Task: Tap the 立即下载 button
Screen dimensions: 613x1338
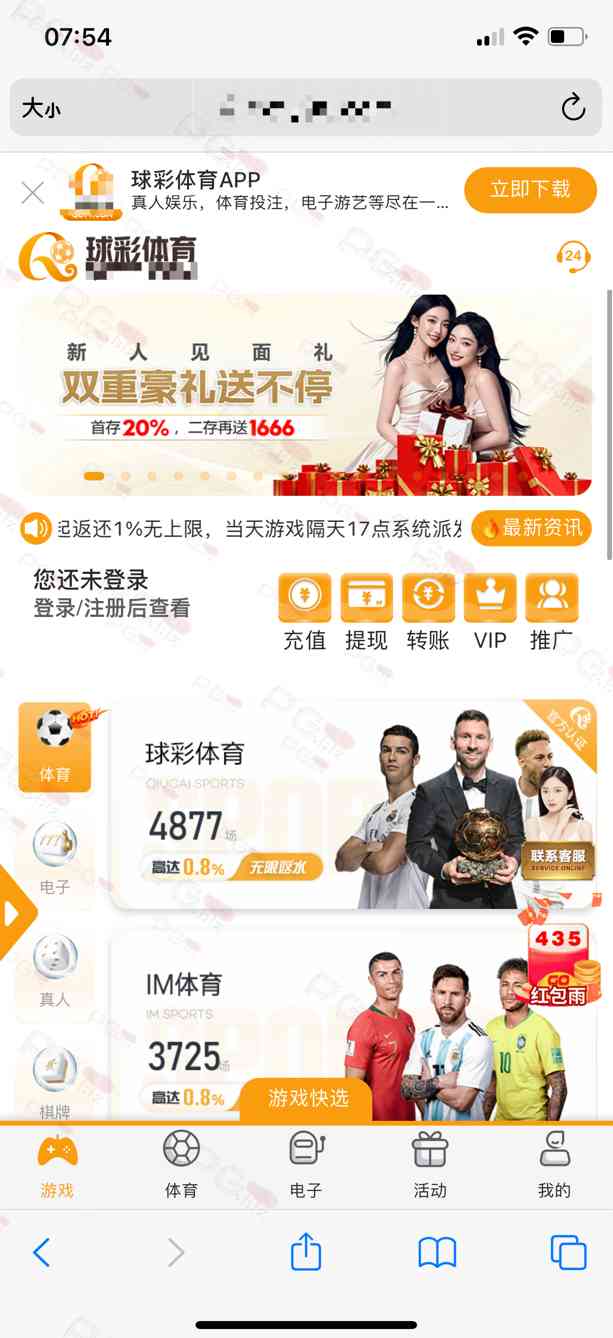Action: (x=530, y=189)
